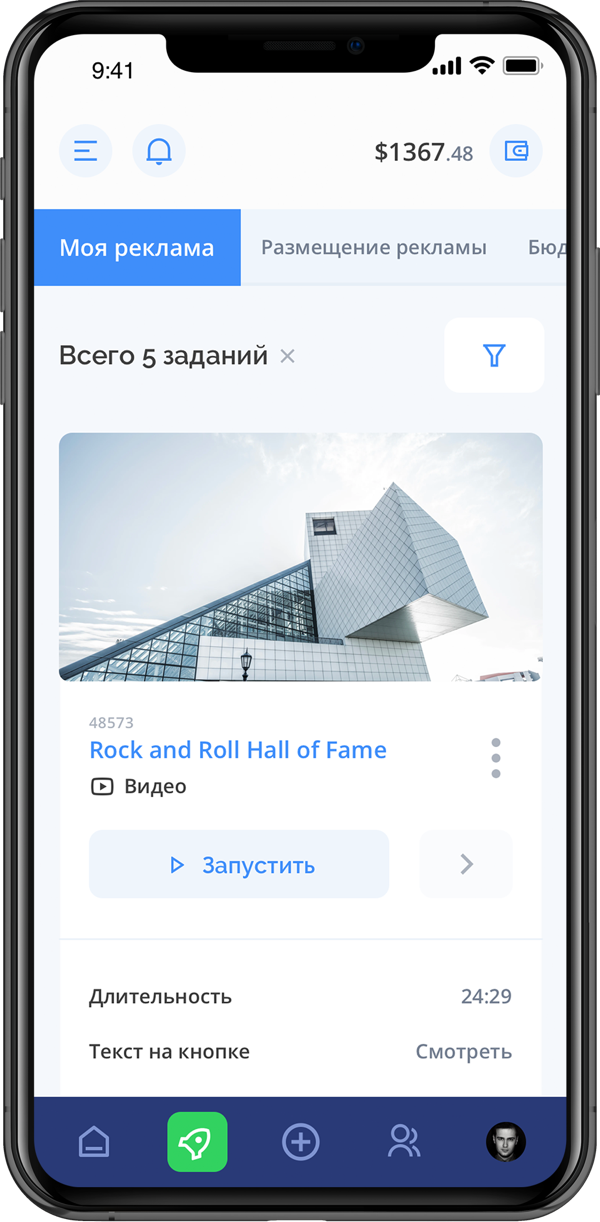Open the filter options
The height and width of the screenshot is (1222, 600).
494,355
